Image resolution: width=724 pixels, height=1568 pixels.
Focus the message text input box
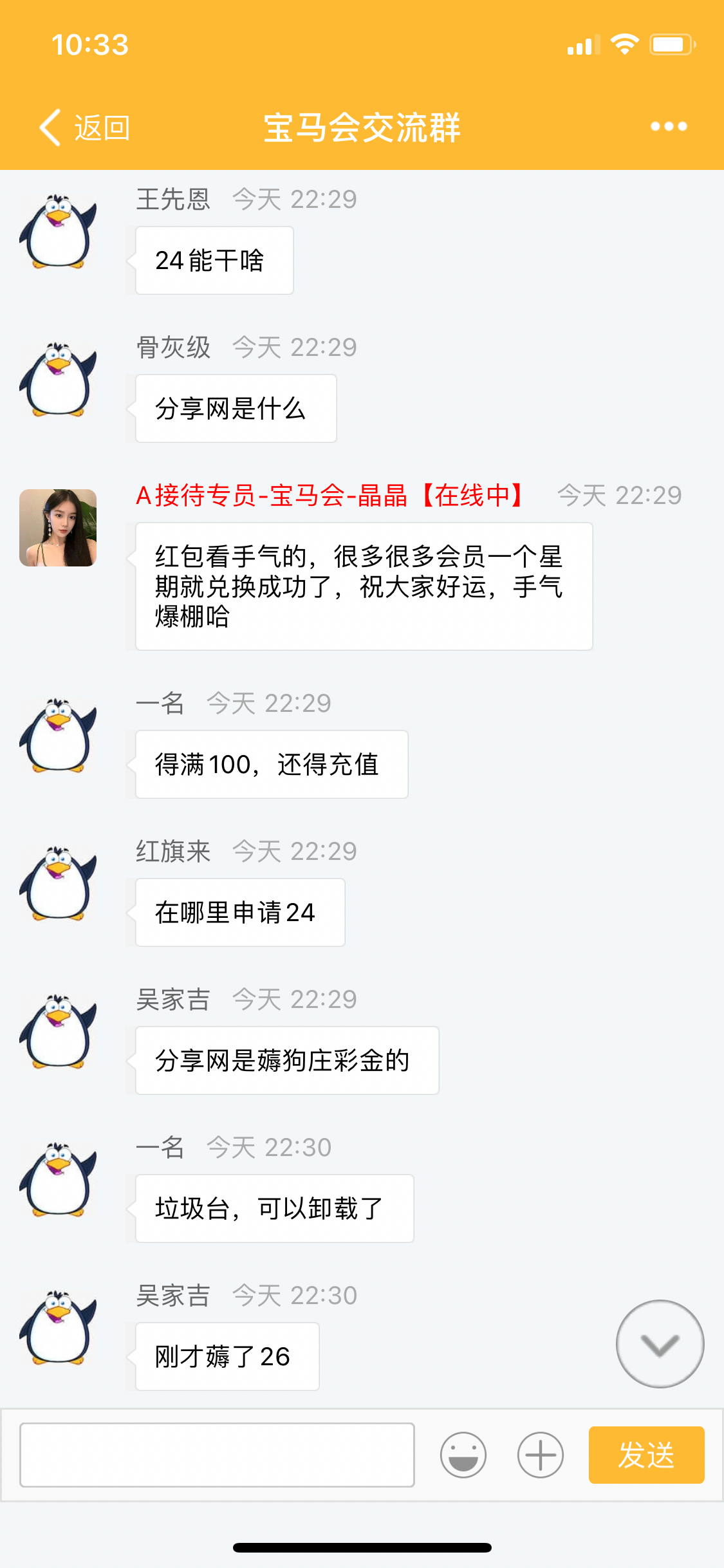pyautogui.click(x=217, y=1455)
